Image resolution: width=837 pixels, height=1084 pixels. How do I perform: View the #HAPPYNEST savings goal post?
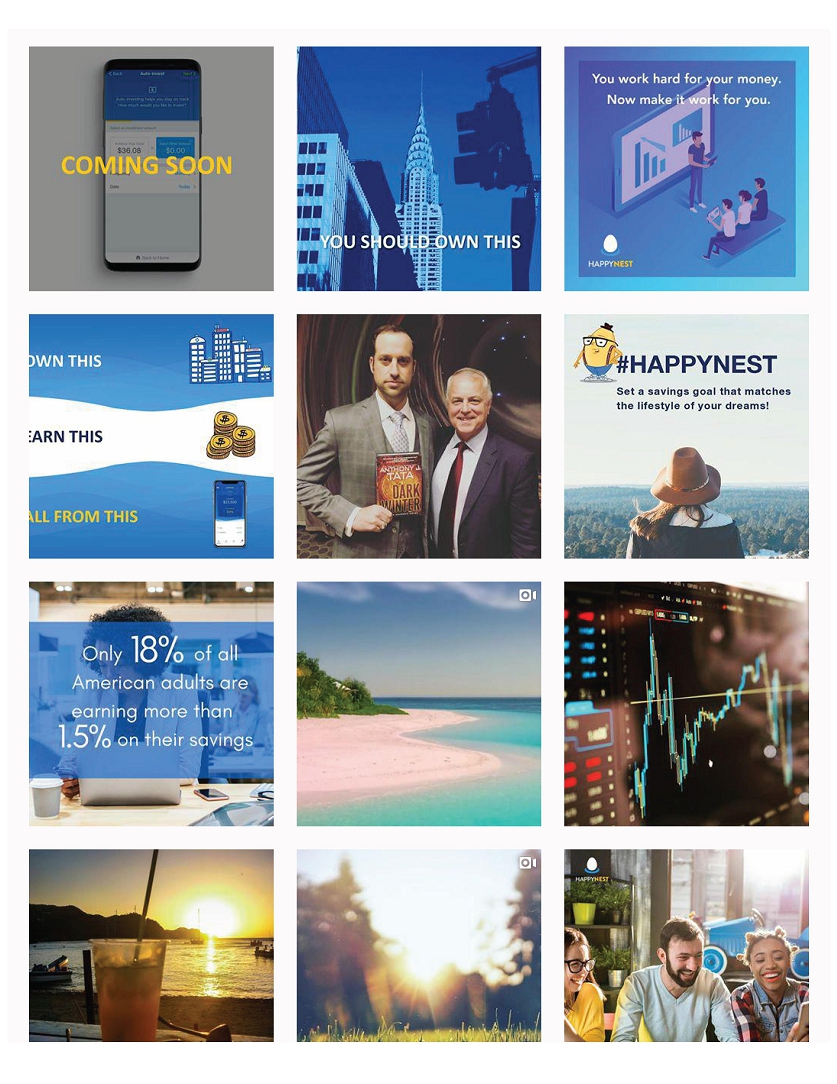tap(686, 436)
